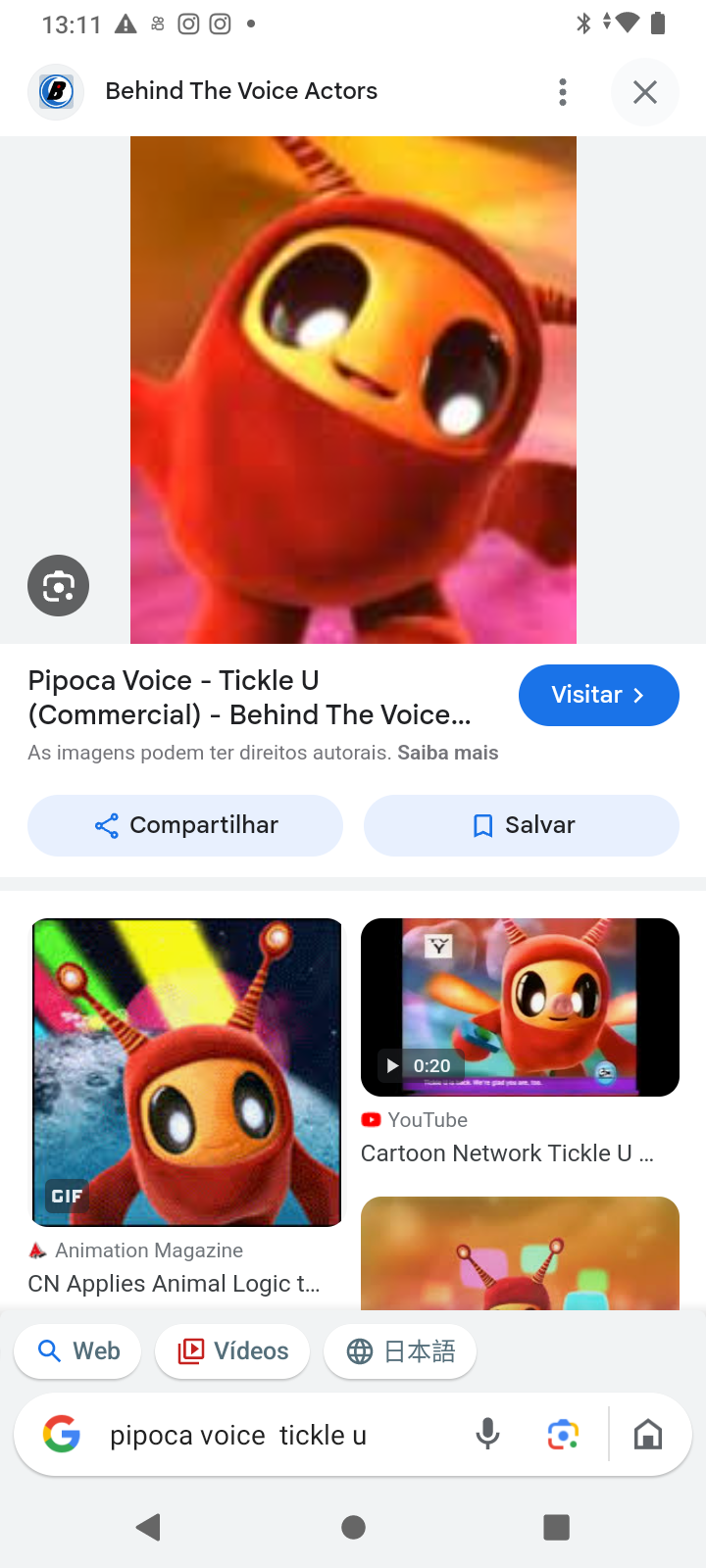Screen dimensions: 706x1568
Task: Go to Google home via house icon
Action: coord(647,1435)
